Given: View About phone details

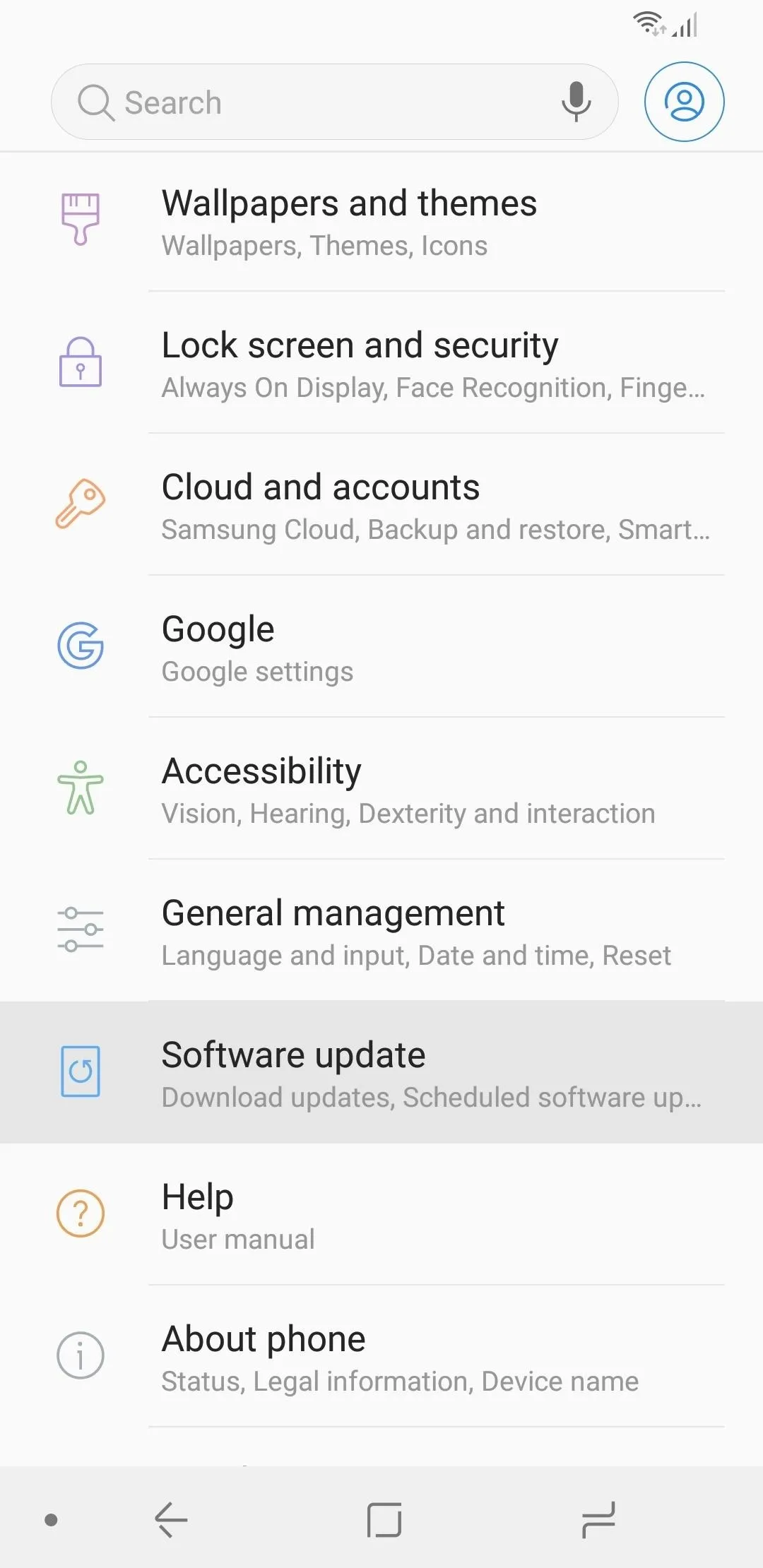Looking at the screenshot, I should [x=381, y=1357].
